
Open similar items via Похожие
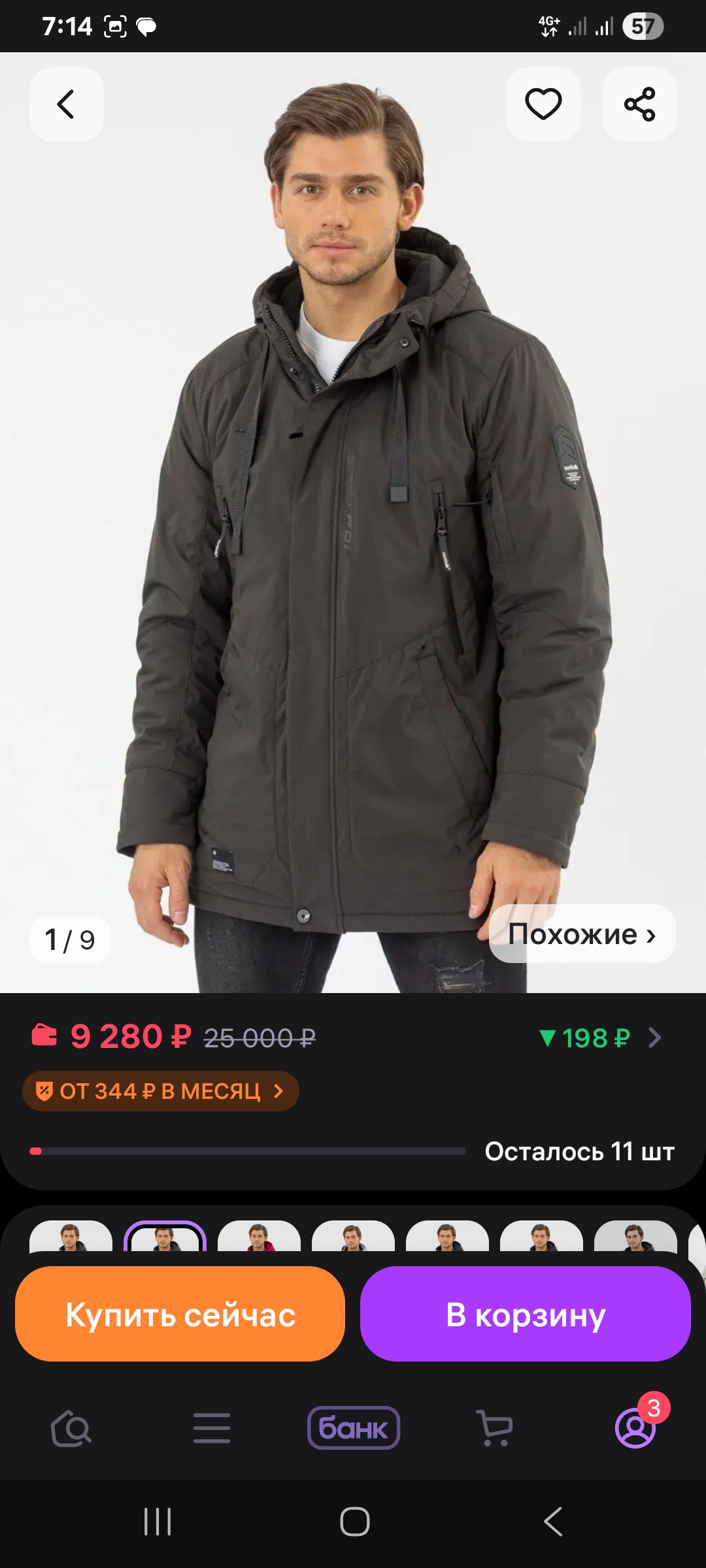pos(582,934)
